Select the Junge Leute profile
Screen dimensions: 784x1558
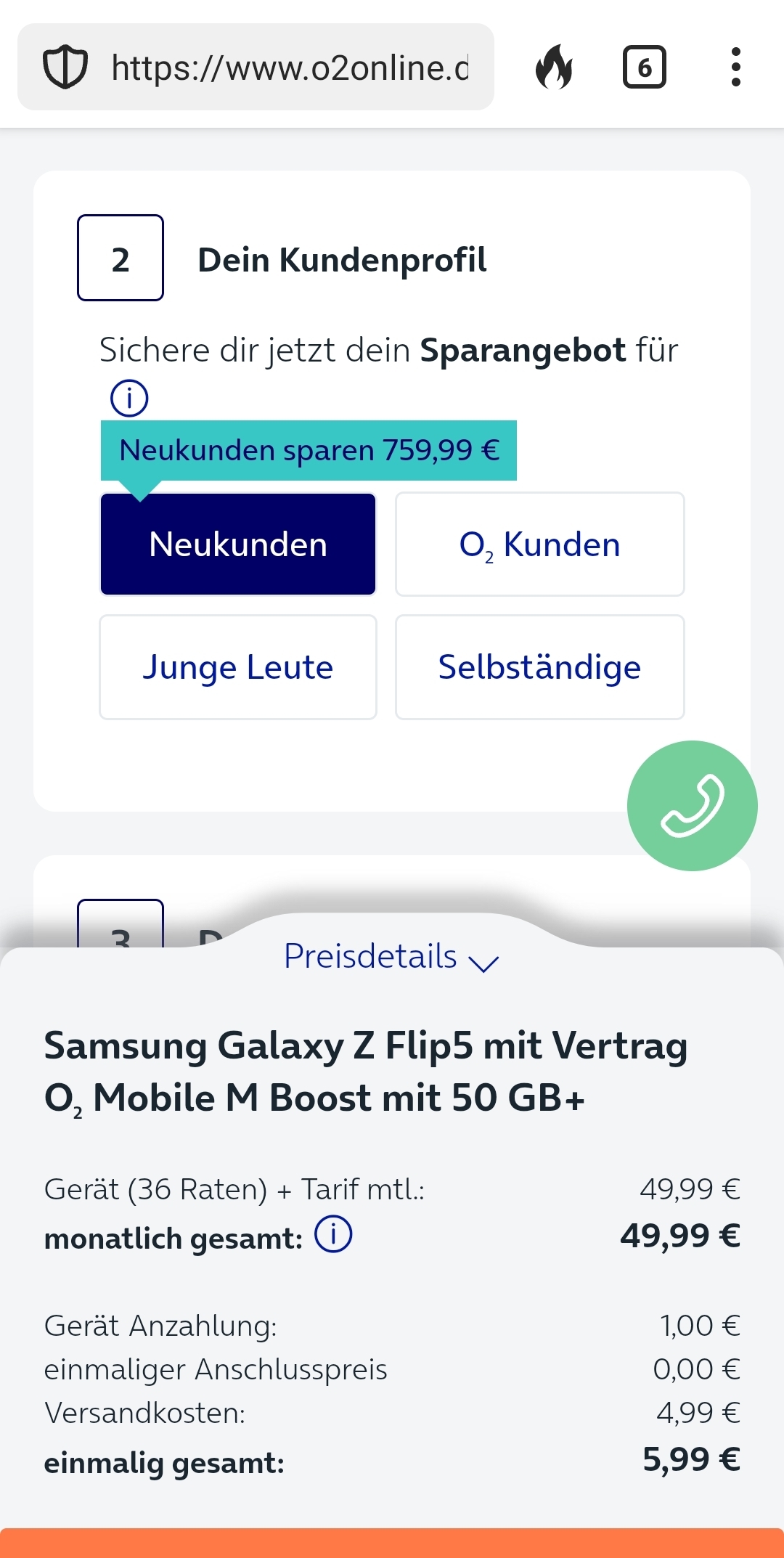click(x=238, y=667)
